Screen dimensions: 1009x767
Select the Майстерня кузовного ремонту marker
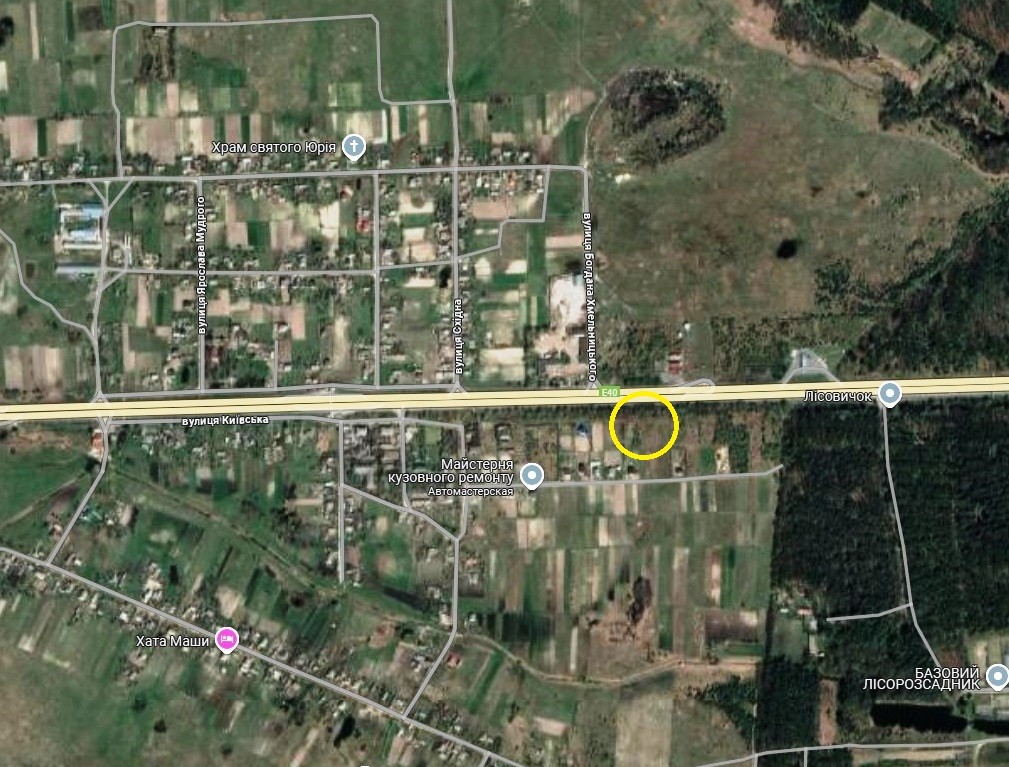[x=532, y=476]
